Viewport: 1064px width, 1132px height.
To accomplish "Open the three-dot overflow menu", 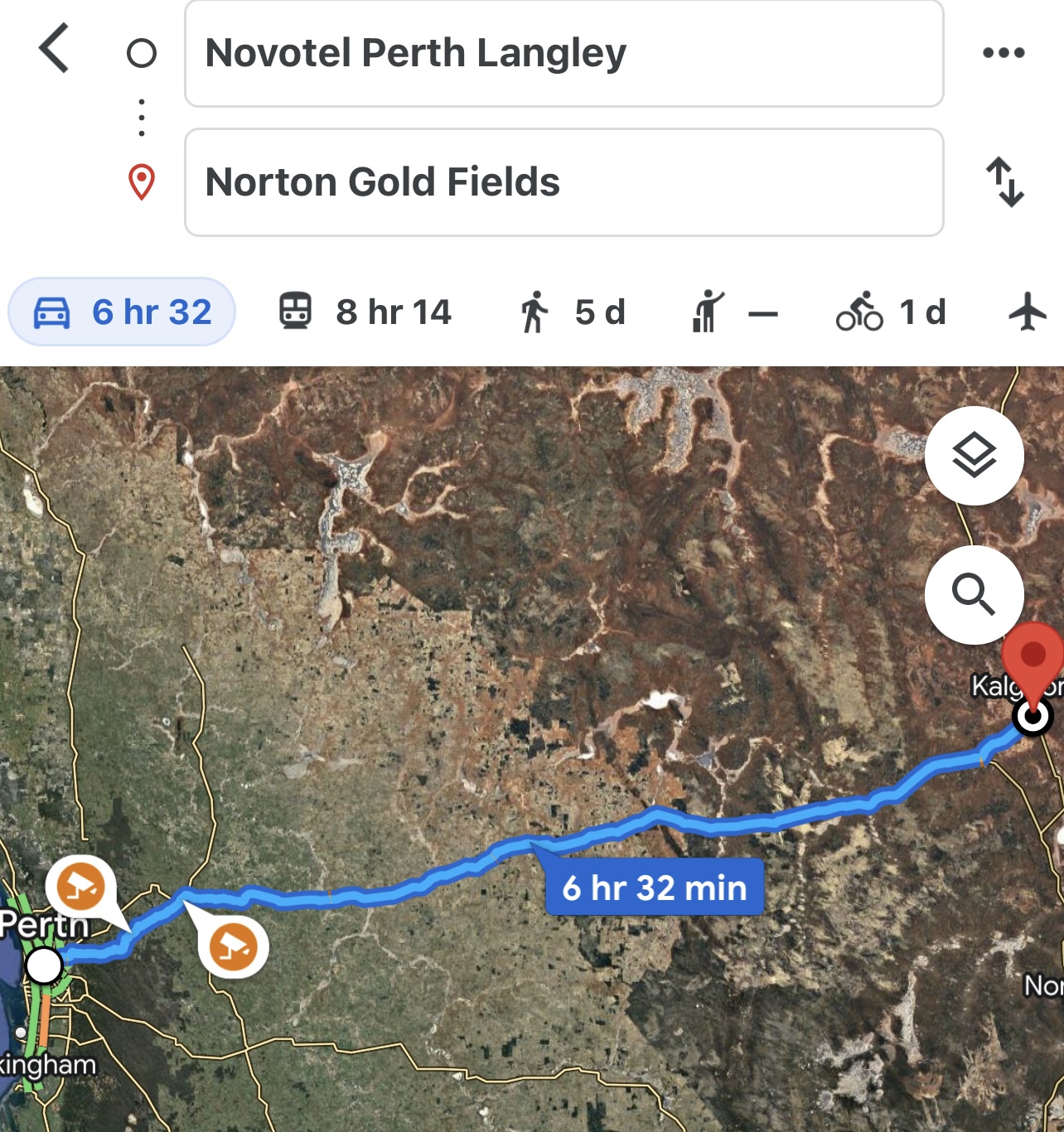I will [x=1004, y=53].
